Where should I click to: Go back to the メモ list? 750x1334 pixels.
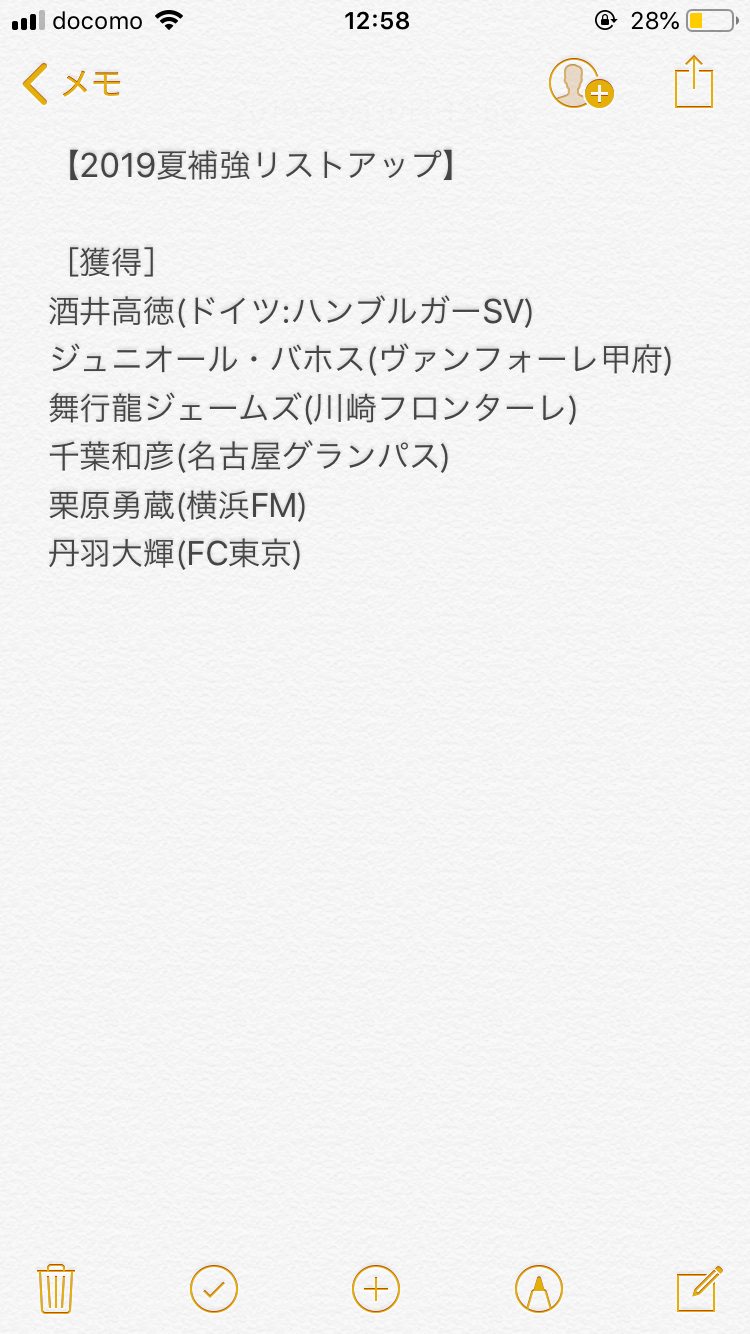click(72, 84)
